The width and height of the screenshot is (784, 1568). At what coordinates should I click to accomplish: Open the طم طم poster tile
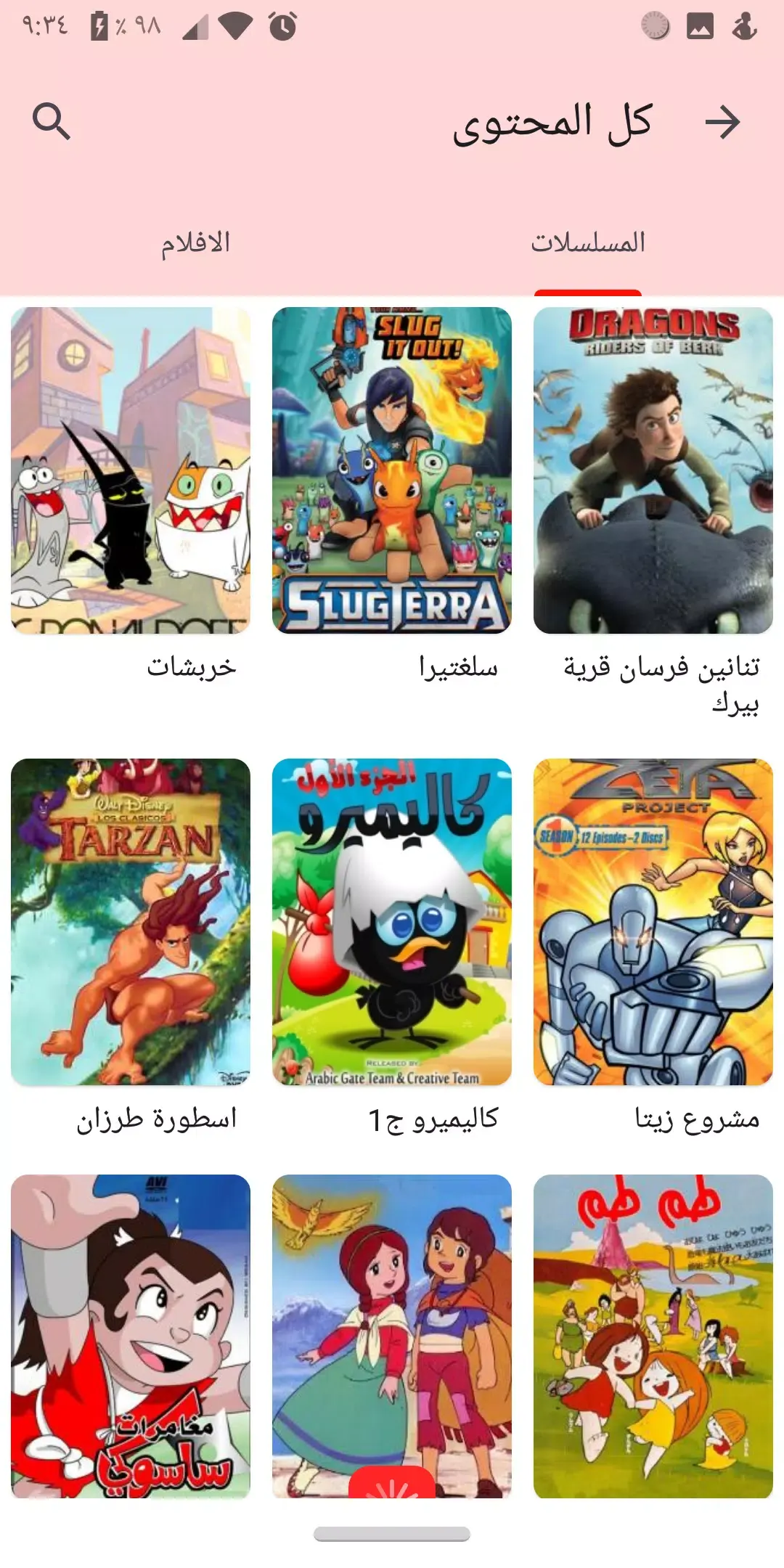click(653, 1336)
